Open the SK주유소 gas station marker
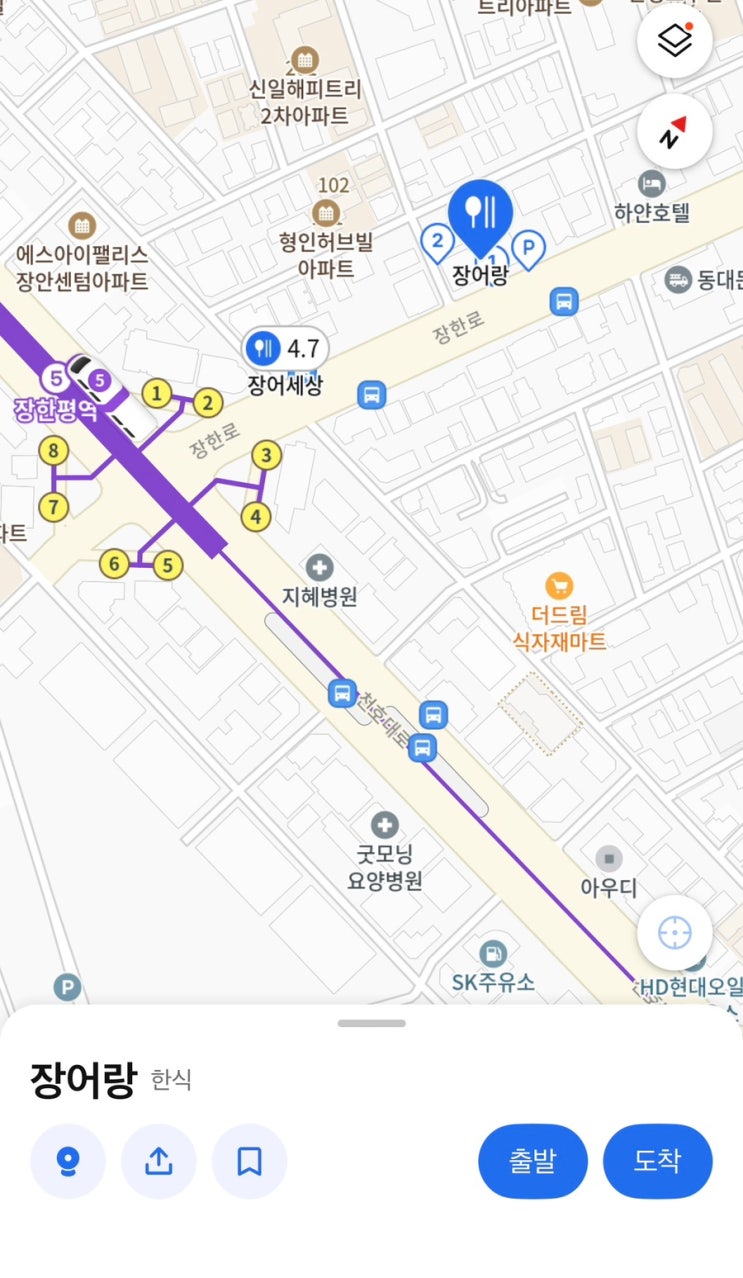The width and height of the screenshot is (743, 1278). pos(493,954)
